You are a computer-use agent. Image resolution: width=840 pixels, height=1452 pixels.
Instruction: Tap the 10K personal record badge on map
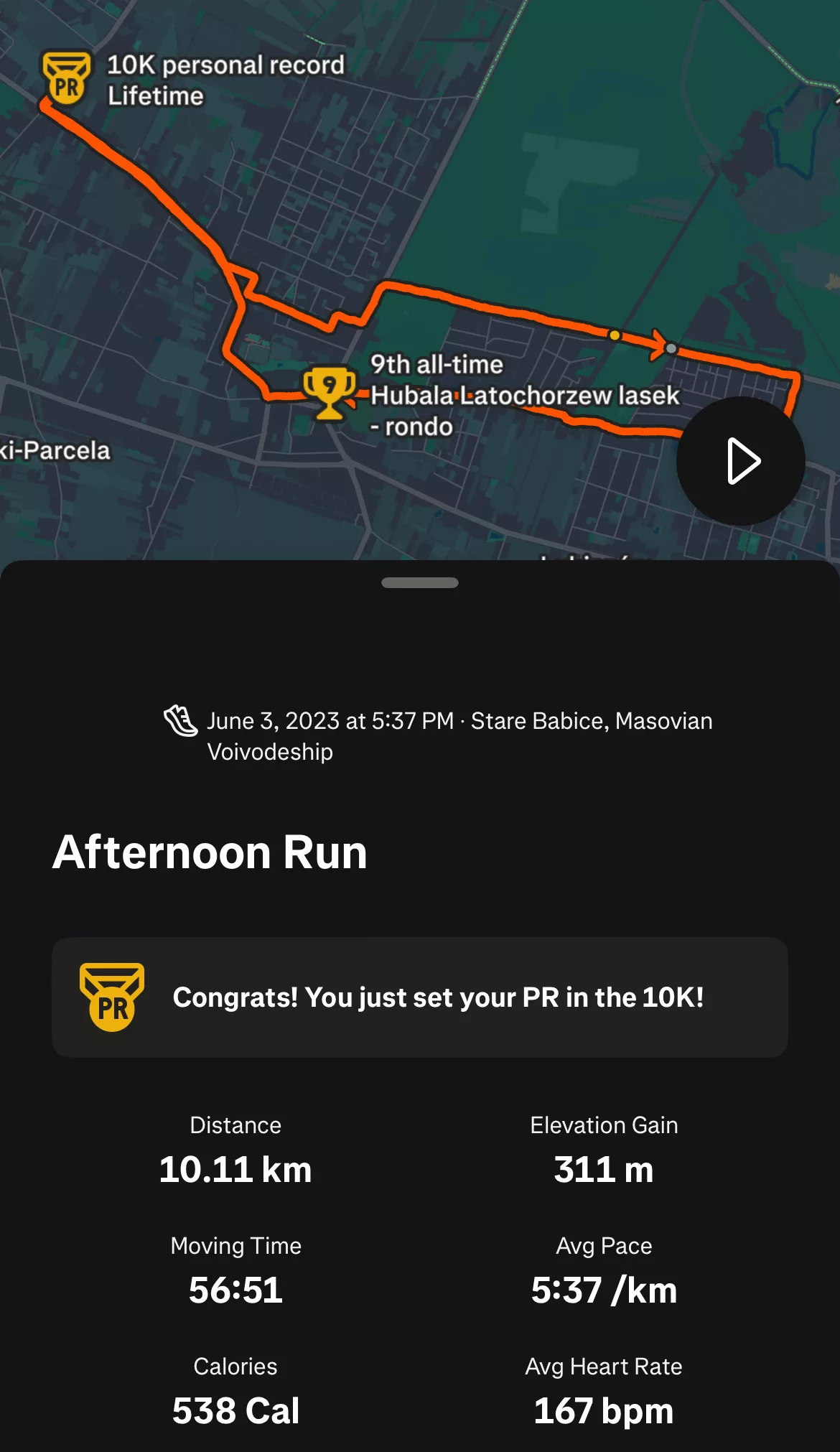click(67, 78)
